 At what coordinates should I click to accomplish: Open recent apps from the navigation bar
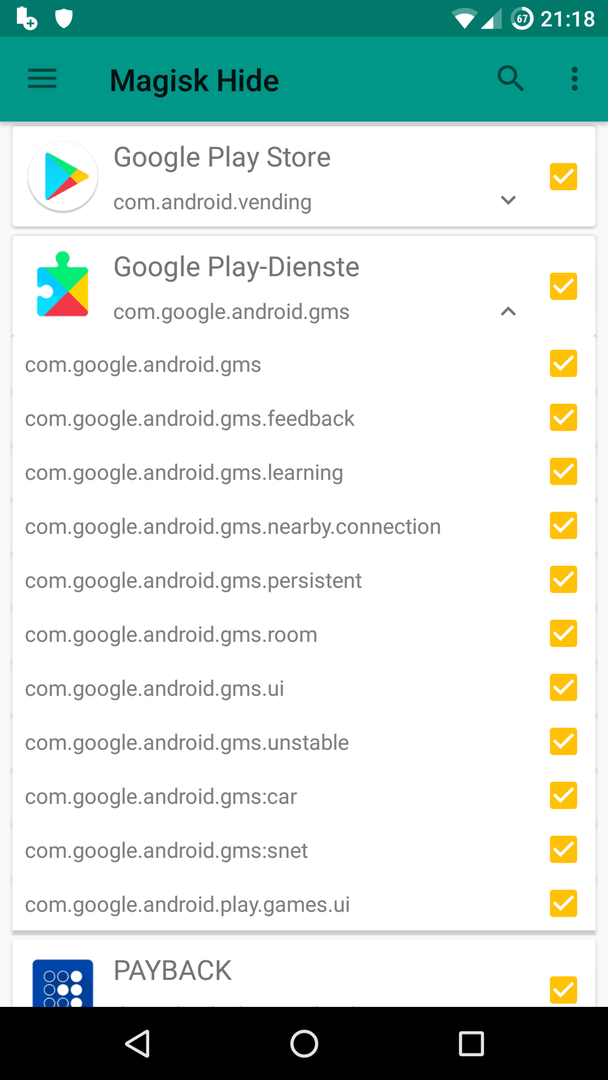(x=472, y=1043)
